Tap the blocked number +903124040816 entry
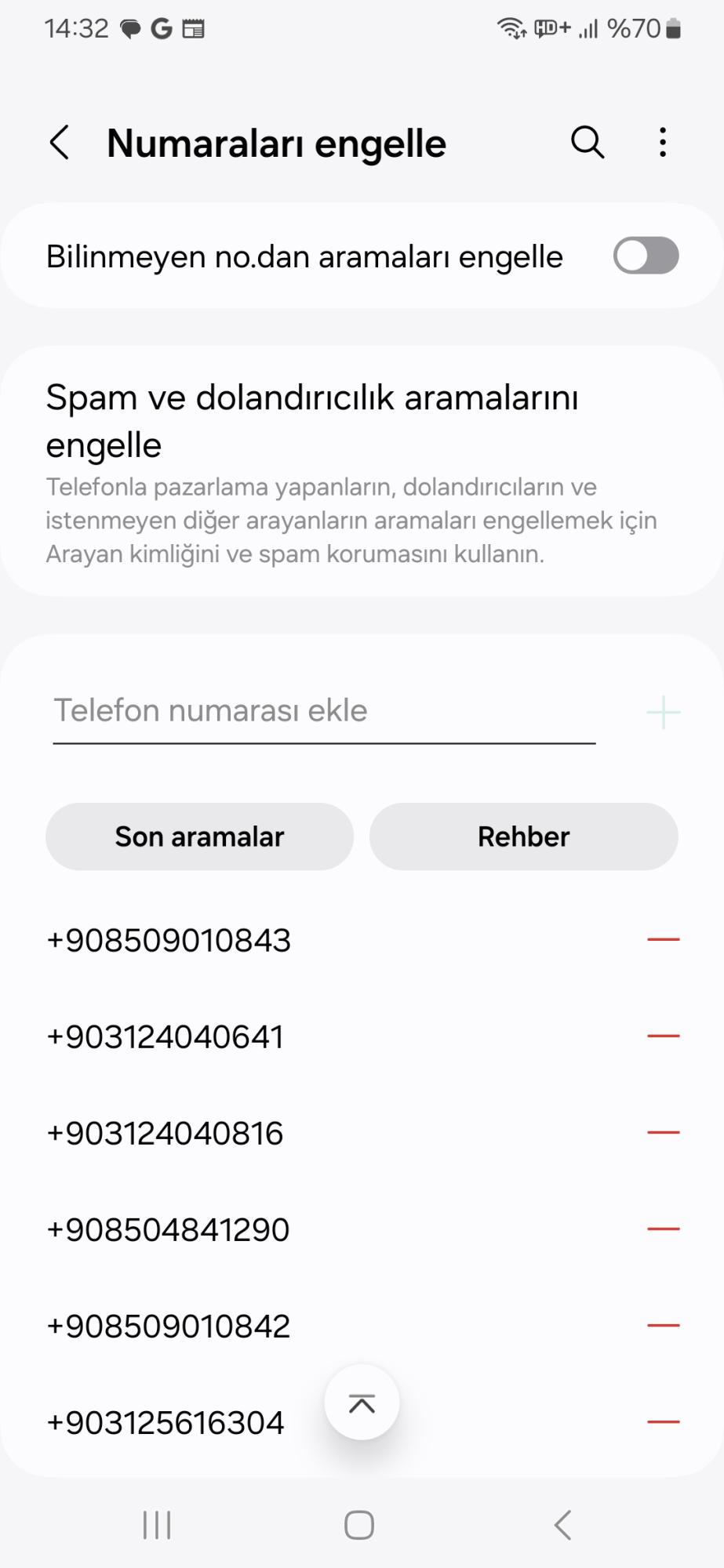 click(x=166, y=1132)
